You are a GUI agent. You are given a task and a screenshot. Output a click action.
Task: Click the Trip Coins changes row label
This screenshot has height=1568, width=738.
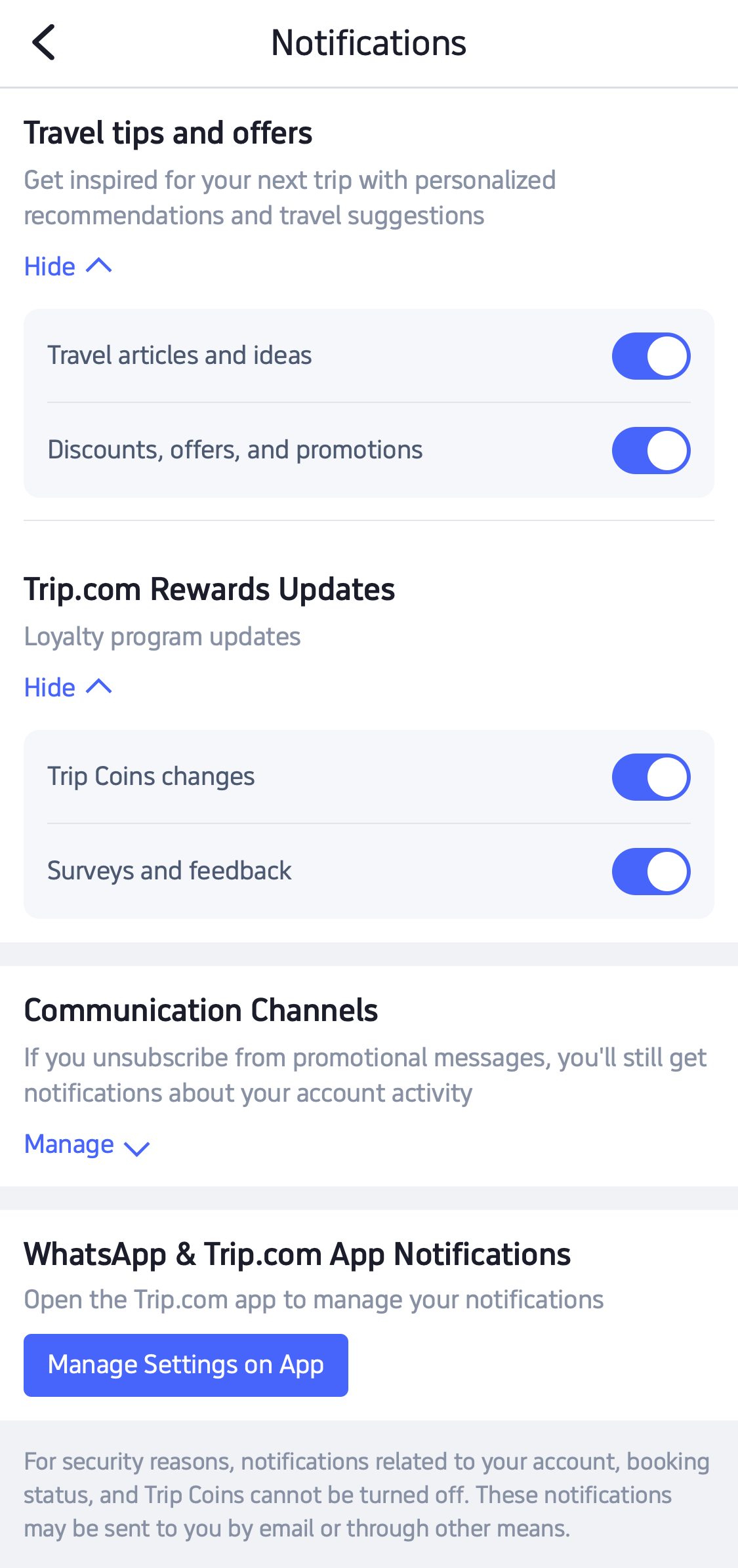152,776
